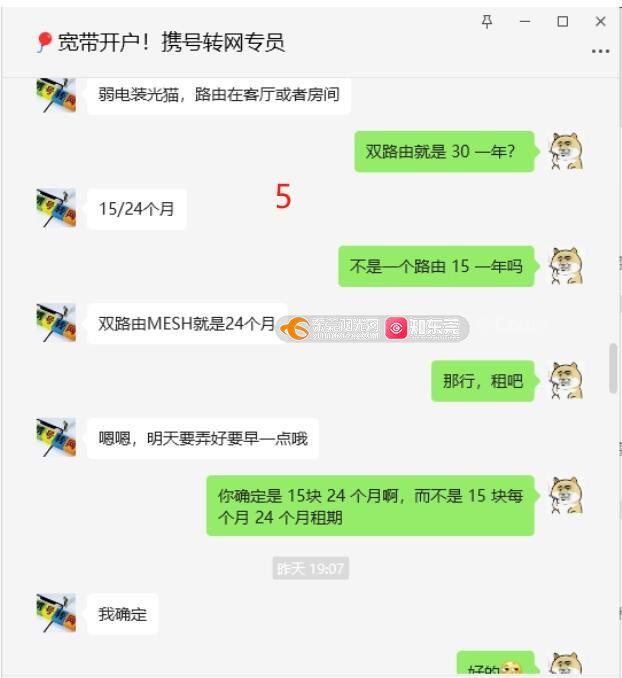Open own avatar beside '那行，租吧' message

[x=567, y=380]
